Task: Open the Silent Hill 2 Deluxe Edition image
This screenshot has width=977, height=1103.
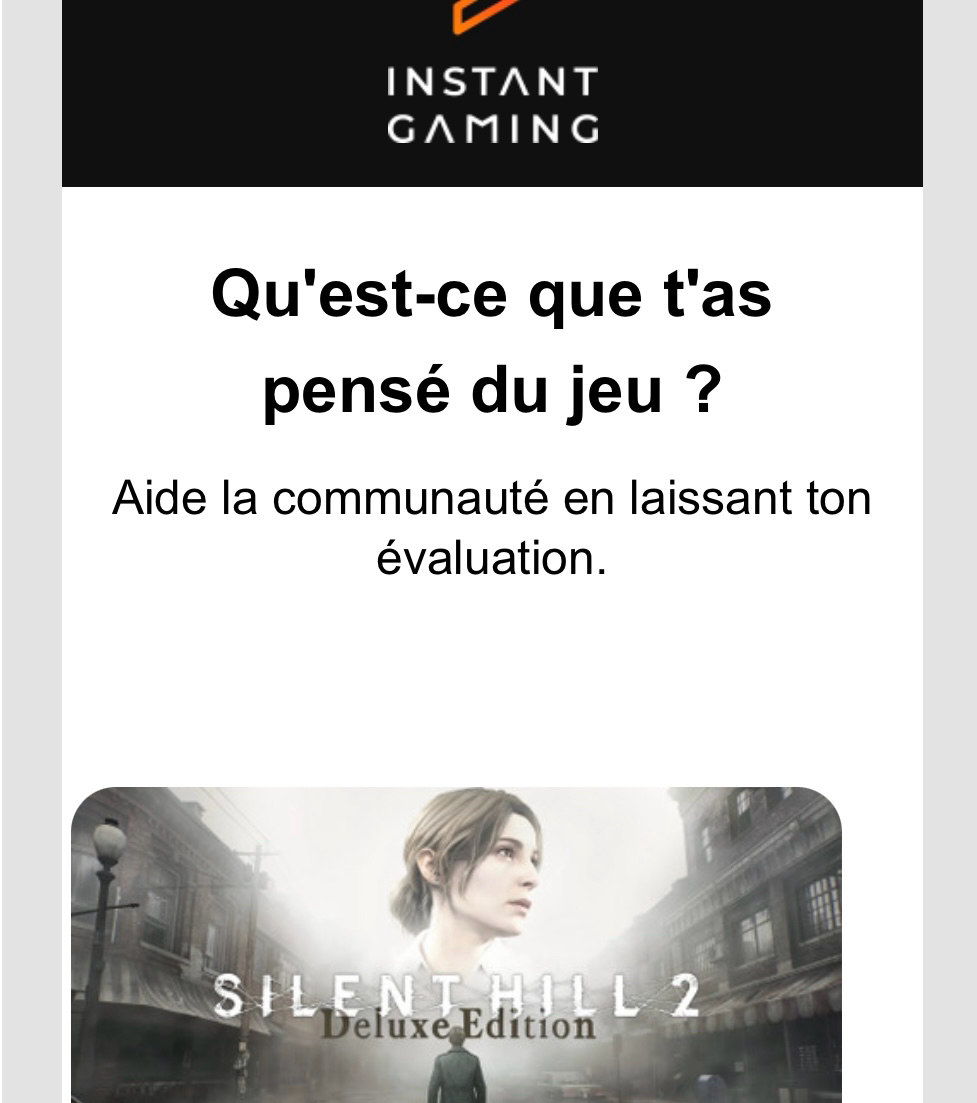Action: [456, 944]
